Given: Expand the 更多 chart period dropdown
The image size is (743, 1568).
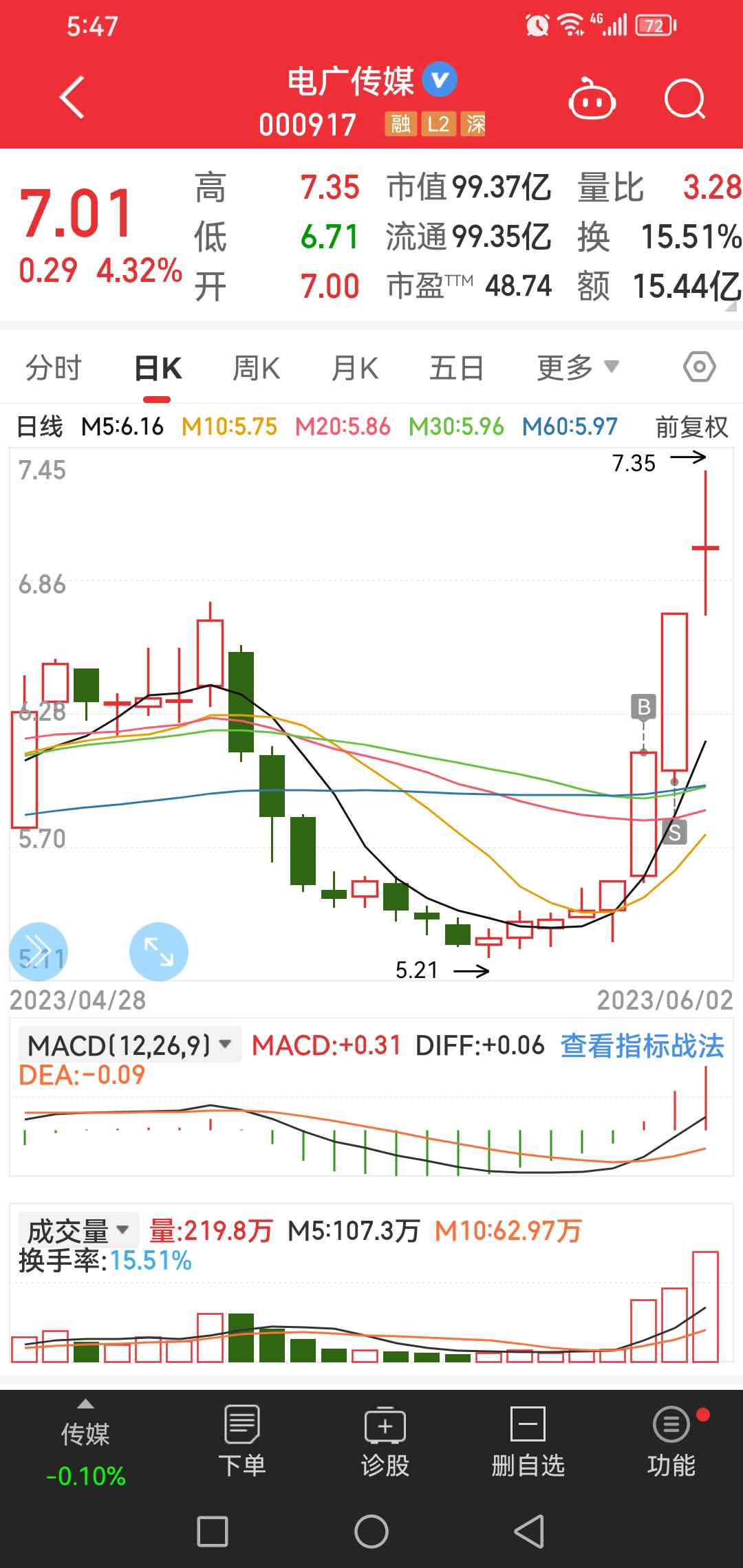Looking at the screenshot, I should click(577, 368).
